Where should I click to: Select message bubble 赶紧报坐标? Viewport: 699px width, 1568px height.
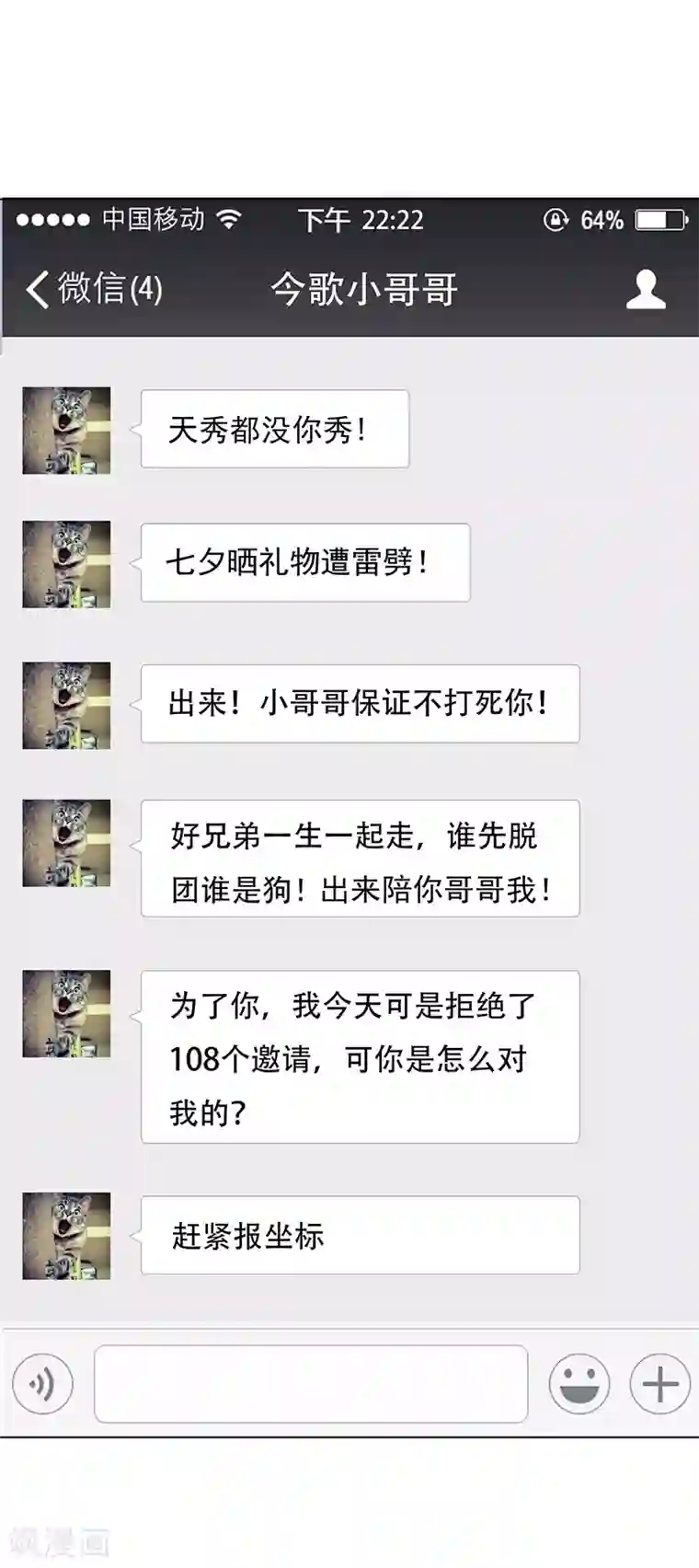(x=359, y=1236)
